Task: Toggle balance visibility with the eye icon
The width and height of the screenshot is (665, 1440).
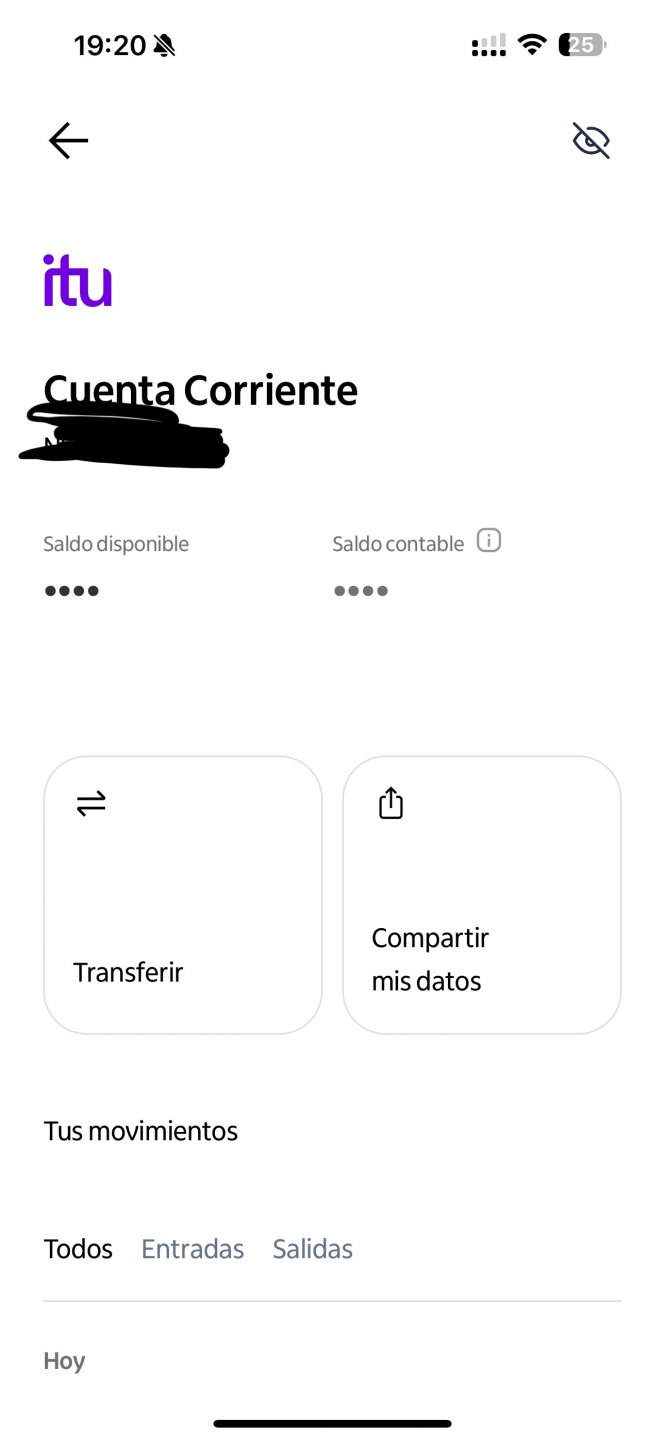Action: pyautogui.click(x=591, y=141)
